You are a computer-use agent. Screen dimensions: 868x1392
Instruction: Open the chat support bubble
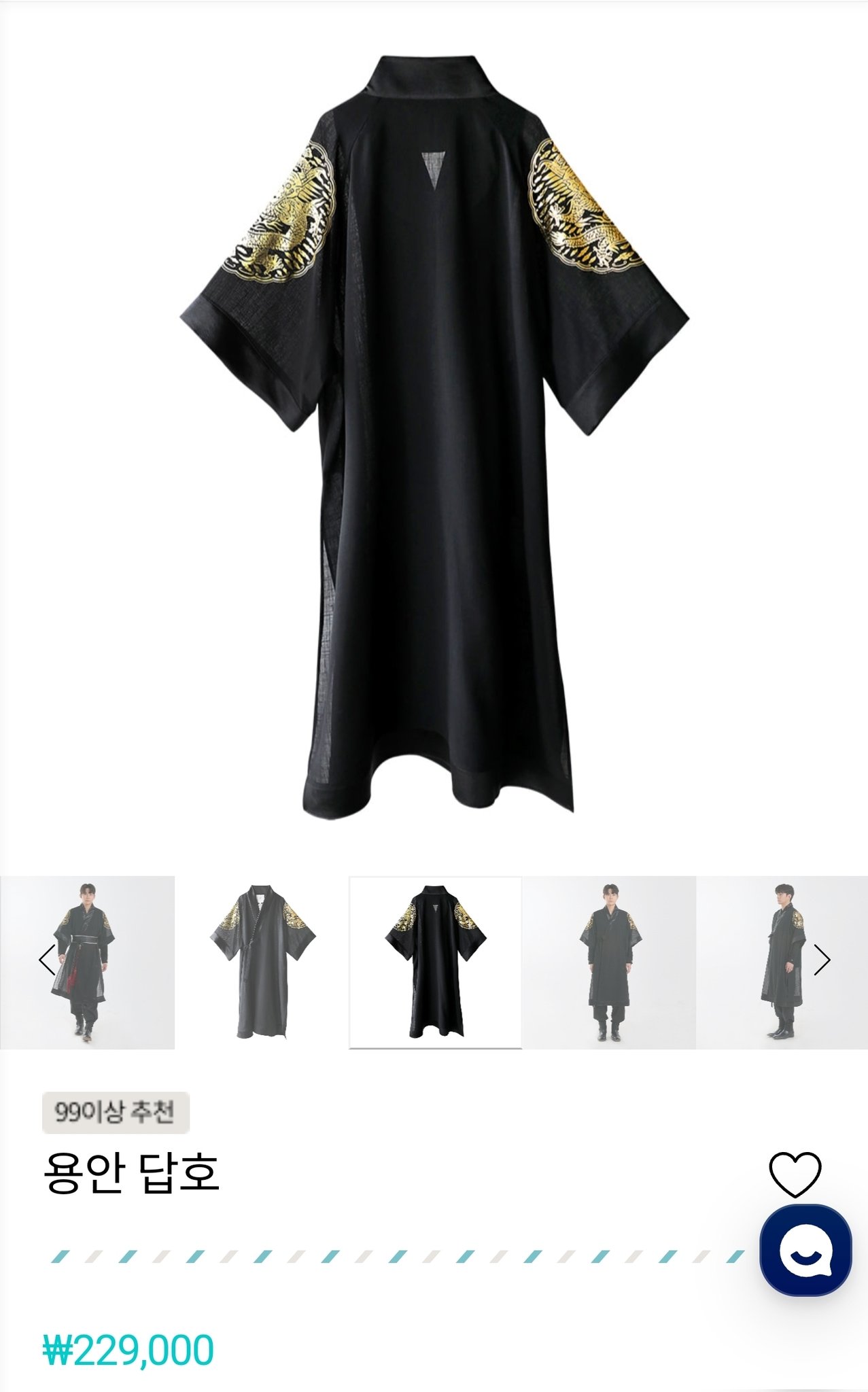(x=805, y=1251)
